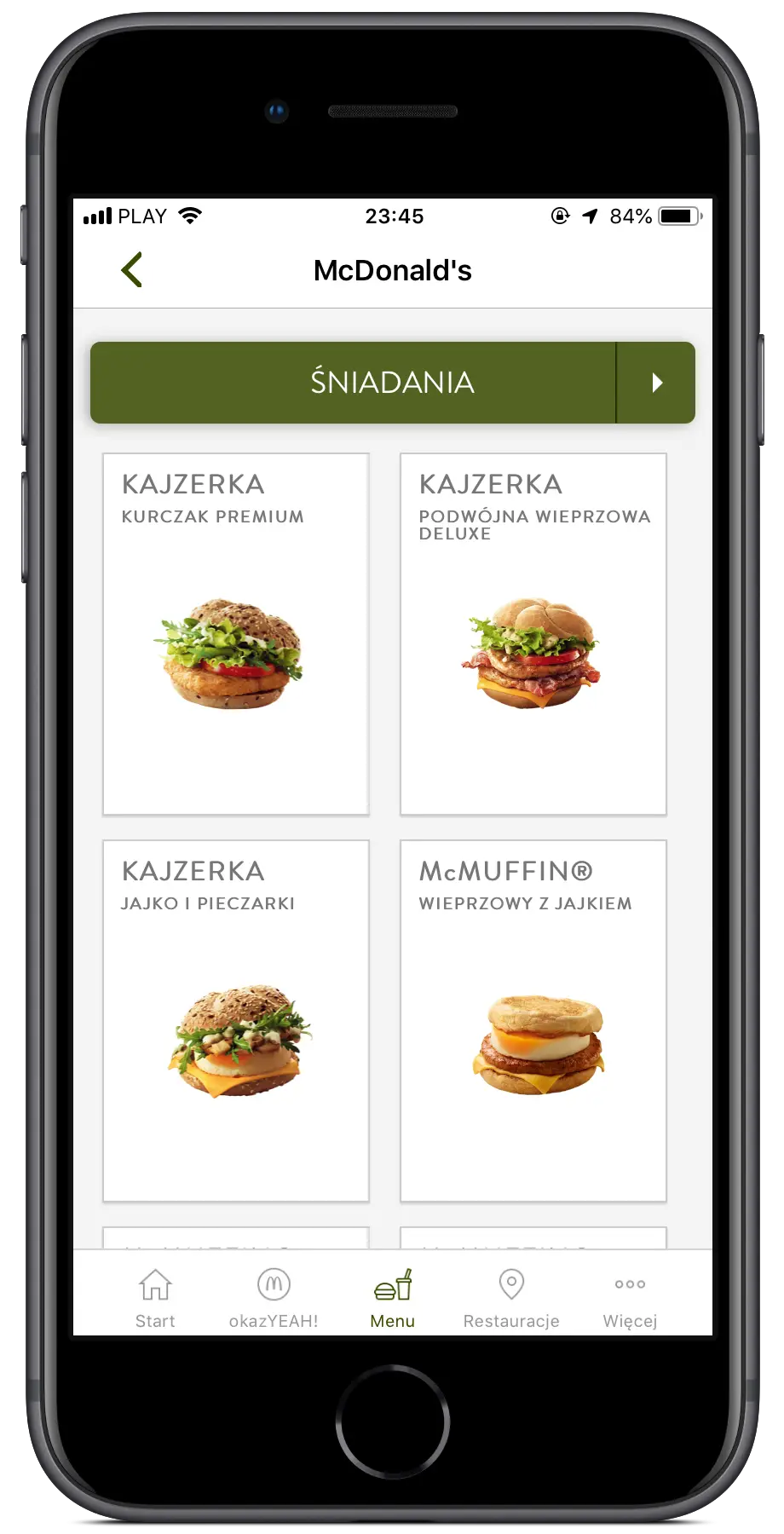
Task: Select Kajzerka Jajko i Pieczarki
Action: (236, 1021)
